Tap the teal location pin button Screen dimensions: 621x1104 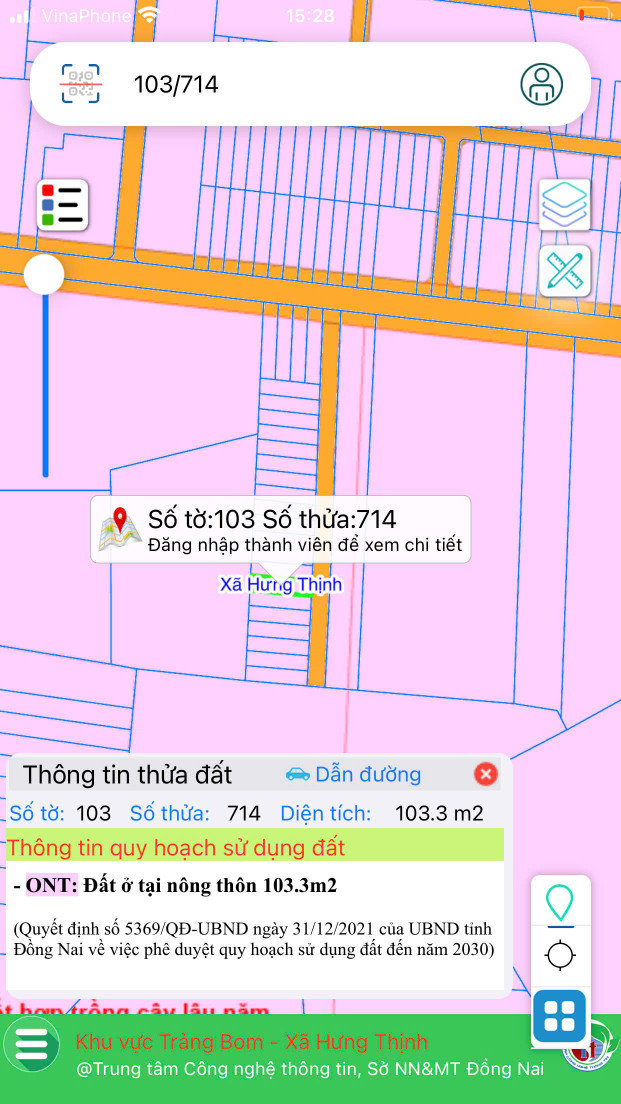click(560, 902)
